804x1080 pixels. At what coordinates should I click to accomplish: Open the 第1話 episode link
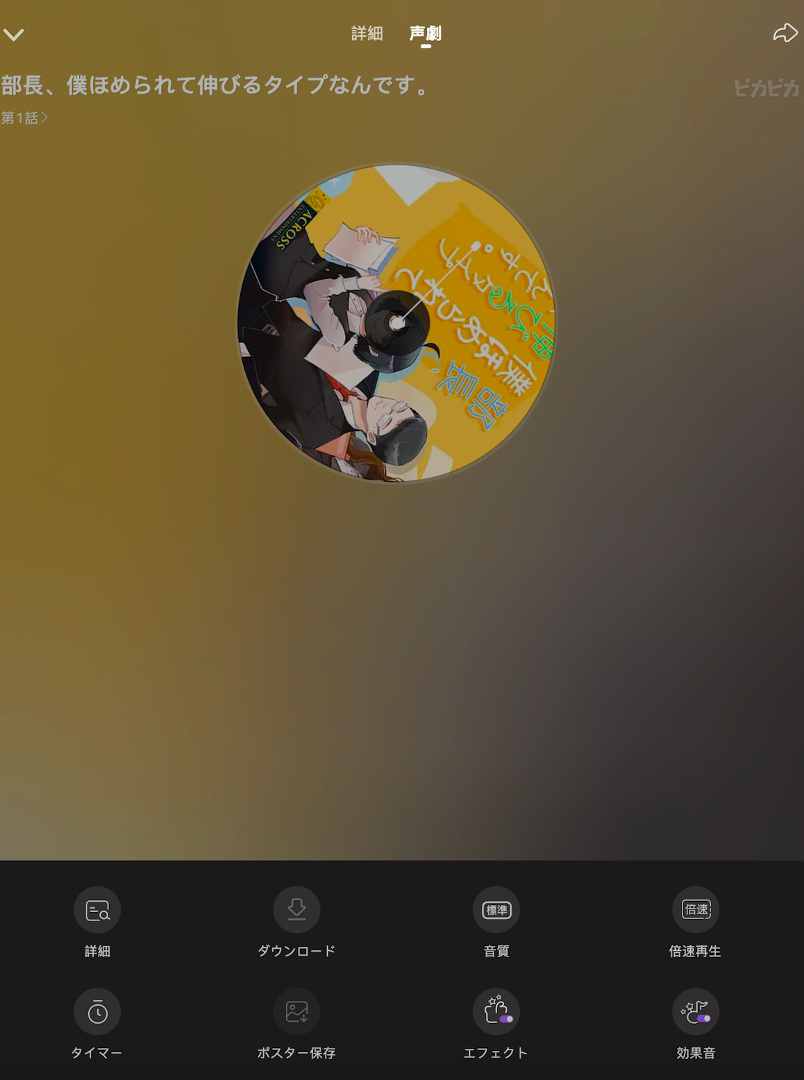pos(24,118)
